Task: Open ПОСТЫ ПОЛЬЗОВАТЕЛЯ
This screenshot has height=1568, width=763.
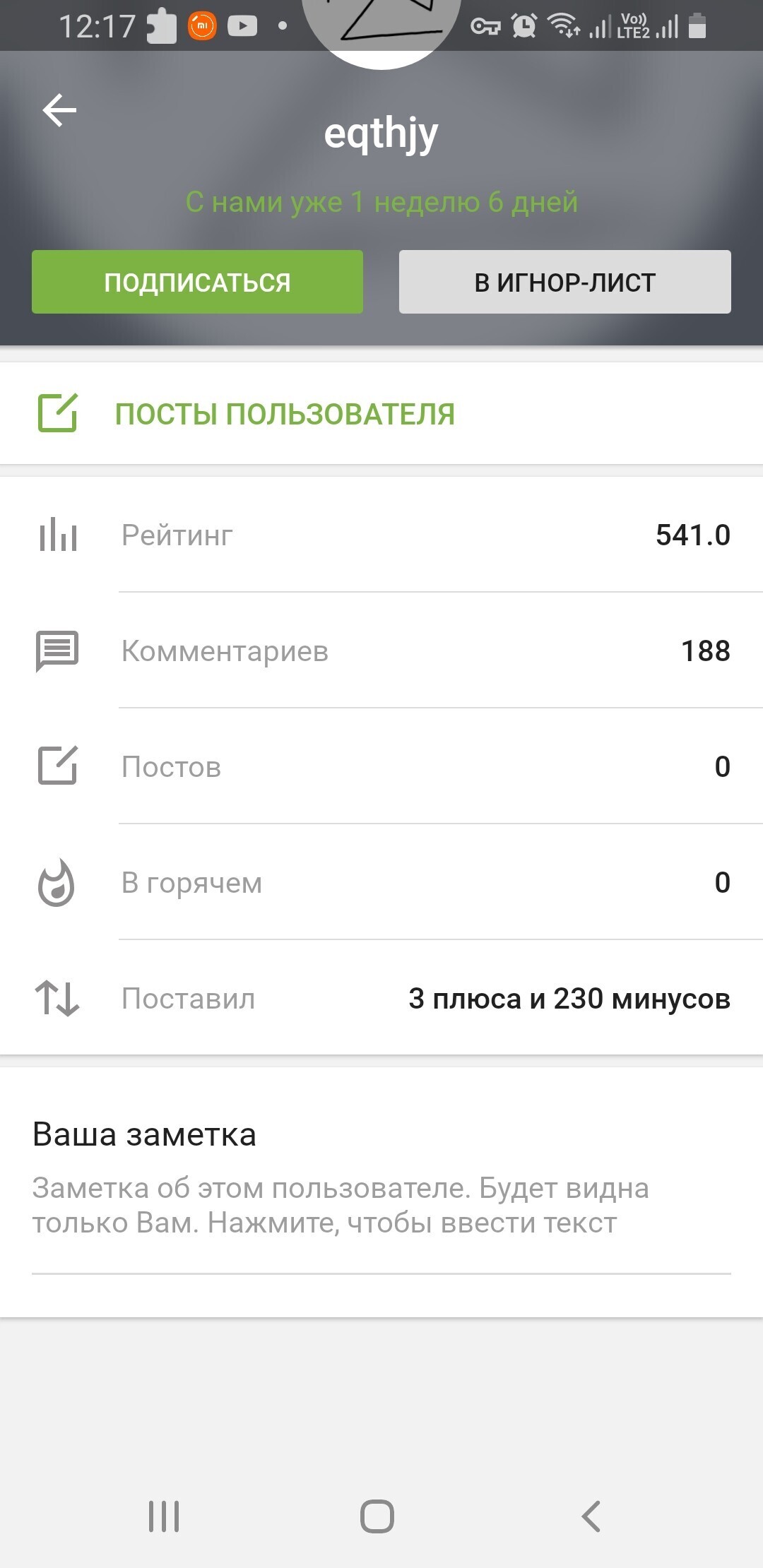Action: click(284, 414)
